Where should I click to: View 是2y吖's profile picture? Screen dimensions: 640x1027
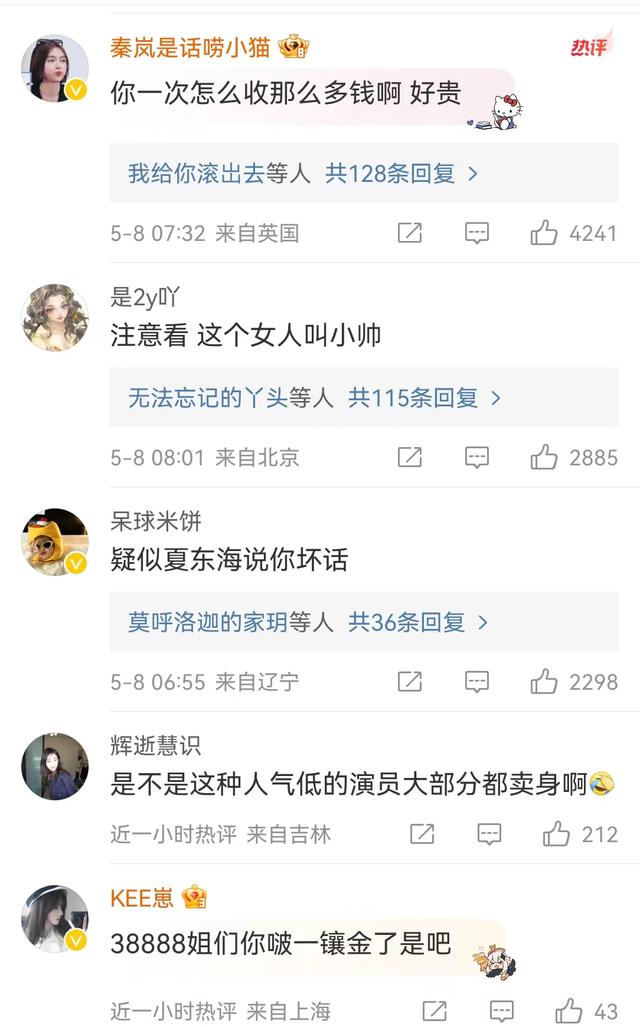click(55, 316)
